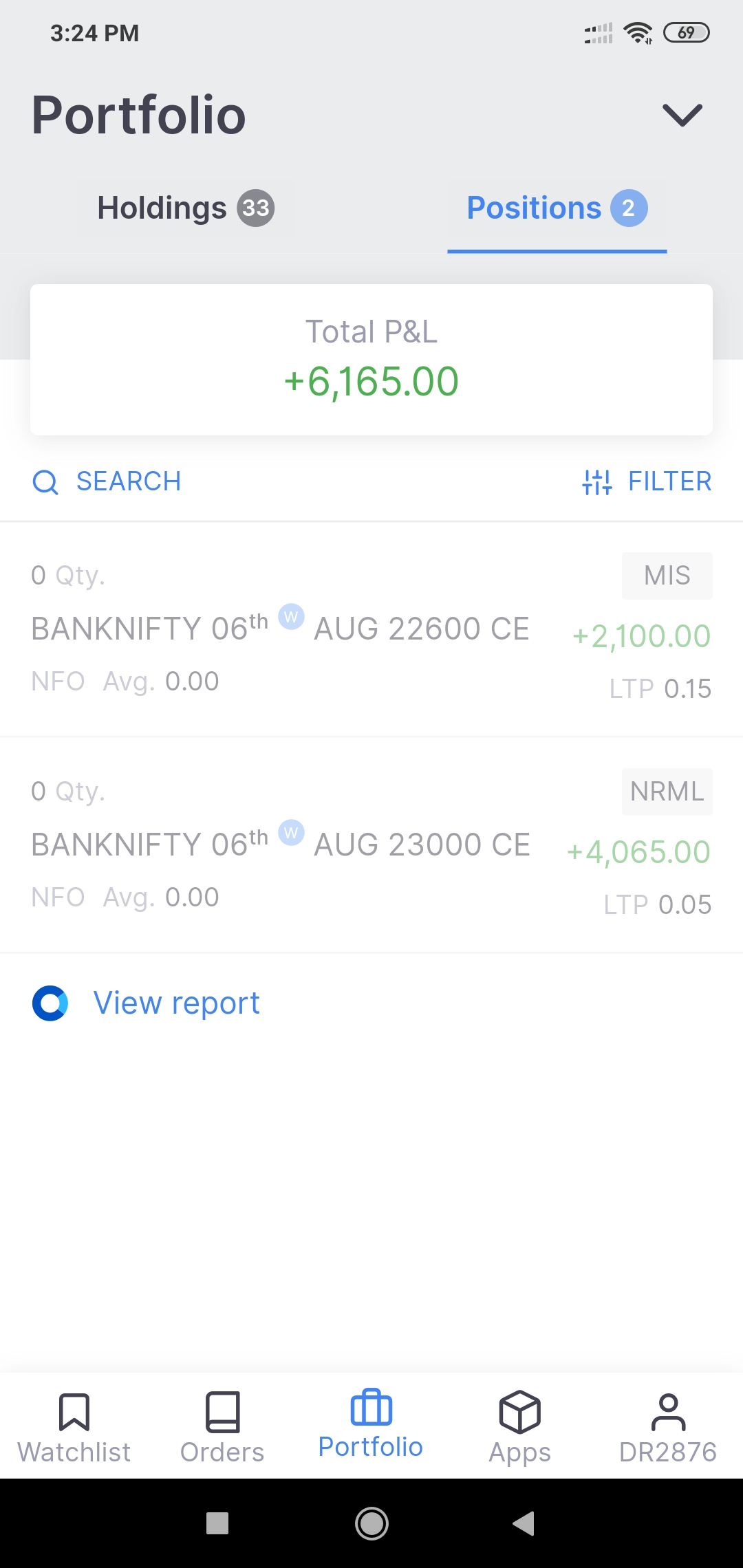Open the FILTER options
This screenshot has height=1568, width=743.
[x=647, y=481]
